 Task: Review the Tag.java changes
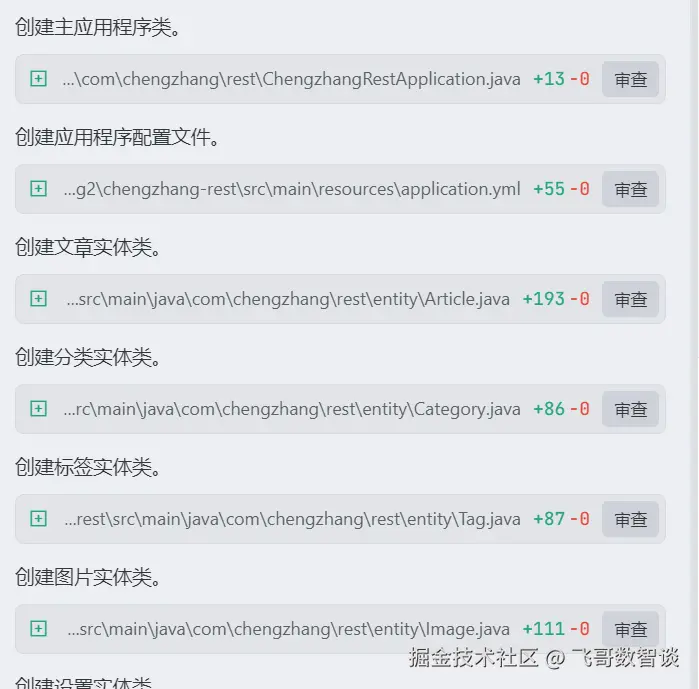coord(630,520)
